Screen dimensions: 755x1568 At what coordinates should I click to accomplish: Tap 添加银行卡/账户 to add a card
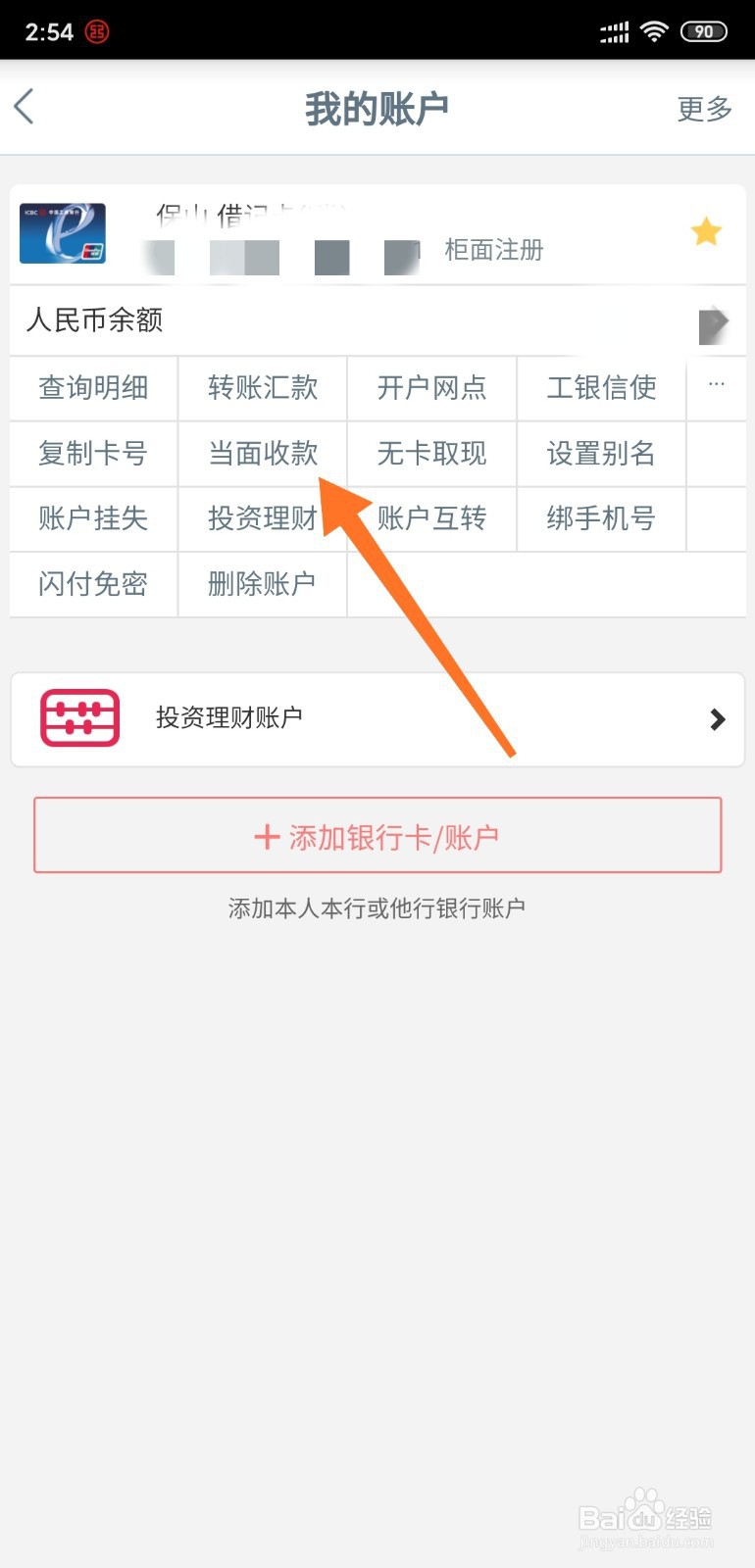click(x=377, y=835)
